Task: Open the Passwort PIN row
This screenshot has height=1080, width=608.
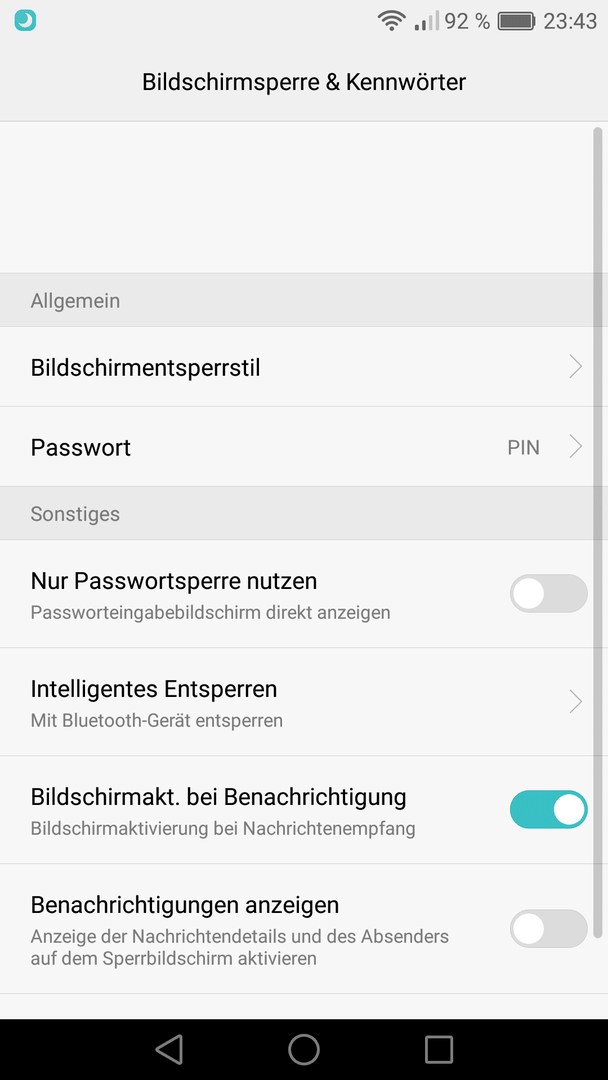Action: (x=297, y=447)
